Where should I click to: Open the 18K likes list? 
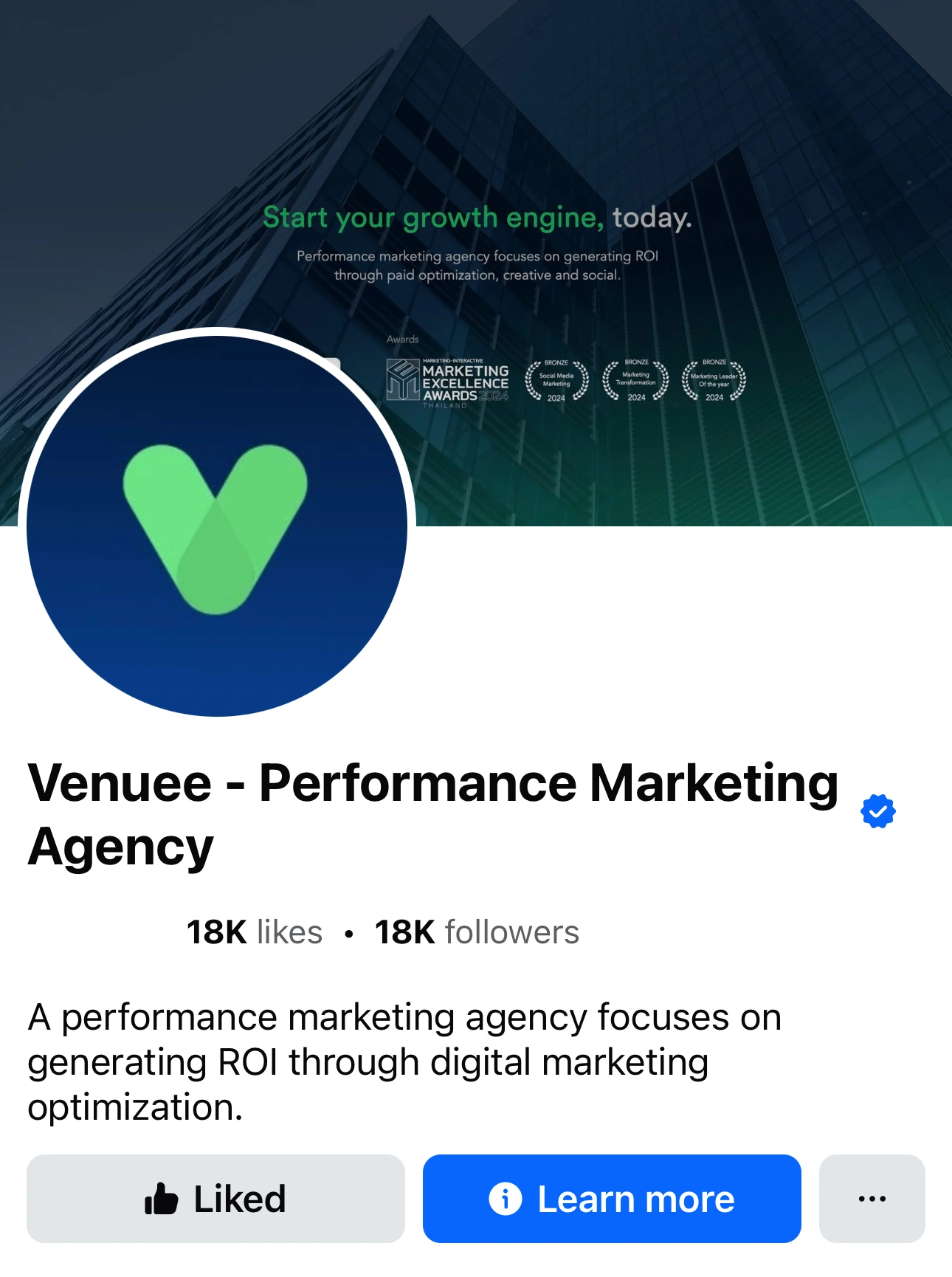click(x=254, y=932)
